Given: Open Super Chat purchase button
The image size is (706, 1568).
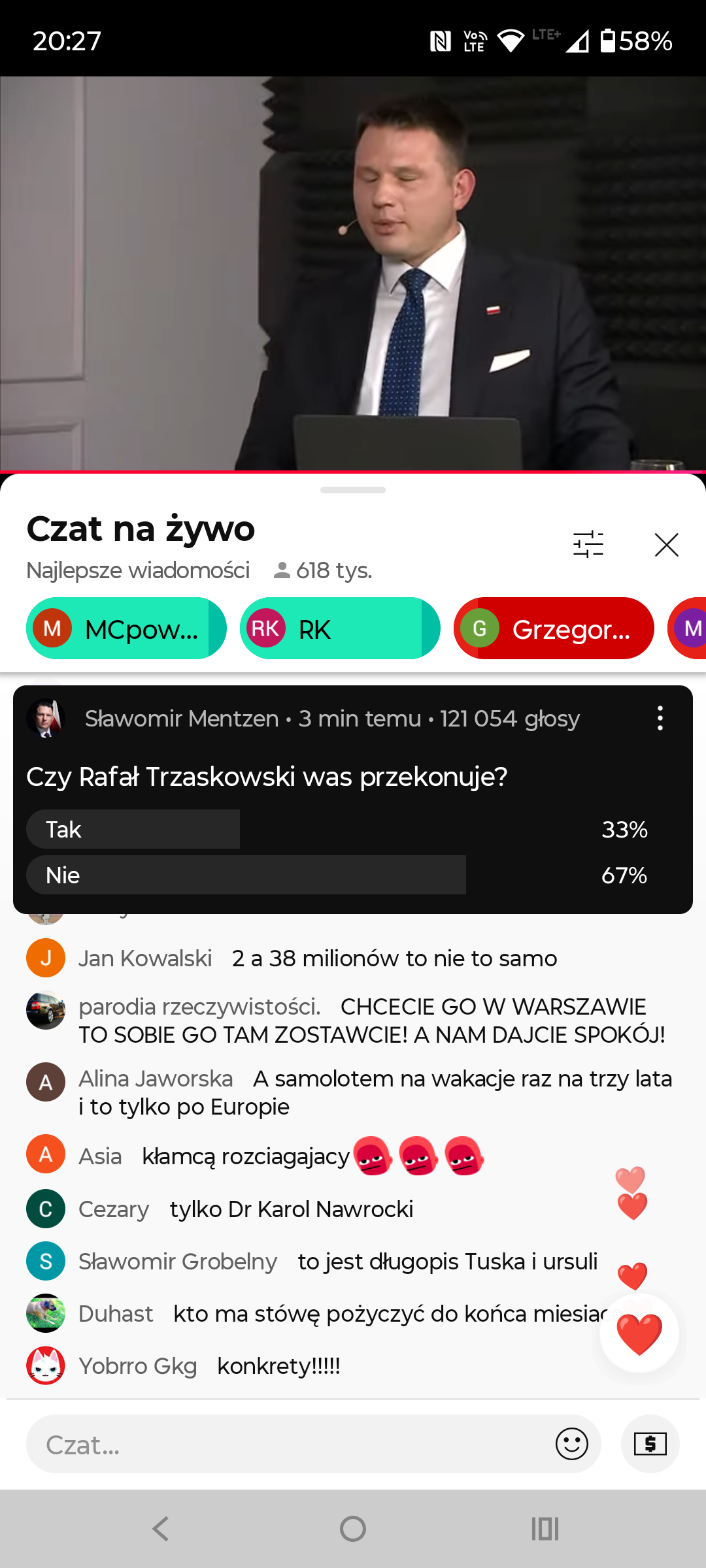Looking at the screenshot, I should (650, 1444).
